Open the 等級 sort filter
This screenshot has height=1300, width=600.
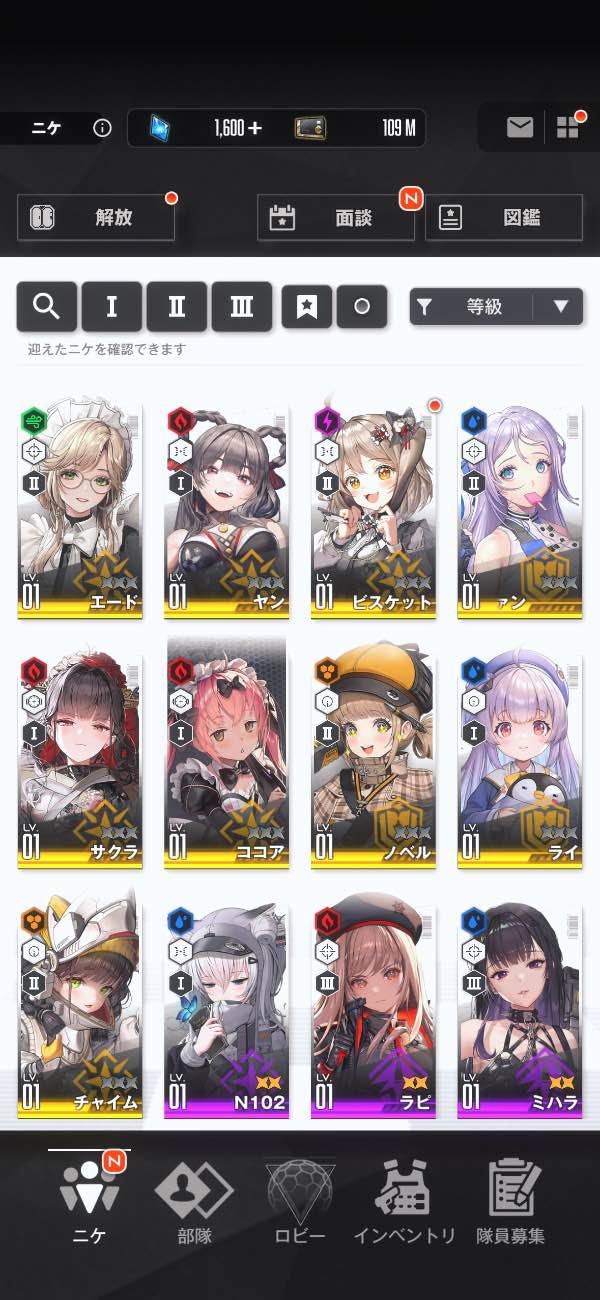click(472, 307)
